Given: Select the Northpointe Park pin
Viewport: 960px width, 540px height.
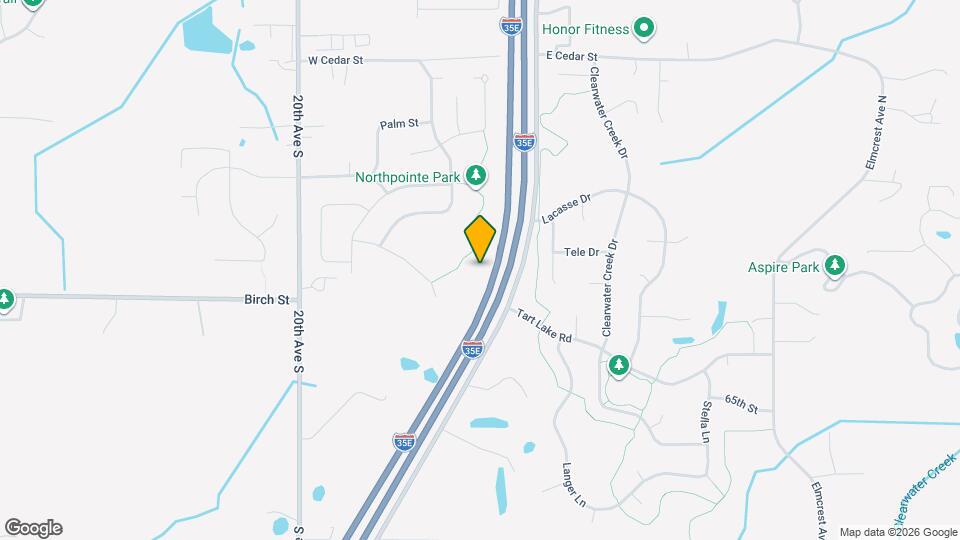Looking at the screenshot, I should pyautogui.click(x=477, y=177).
